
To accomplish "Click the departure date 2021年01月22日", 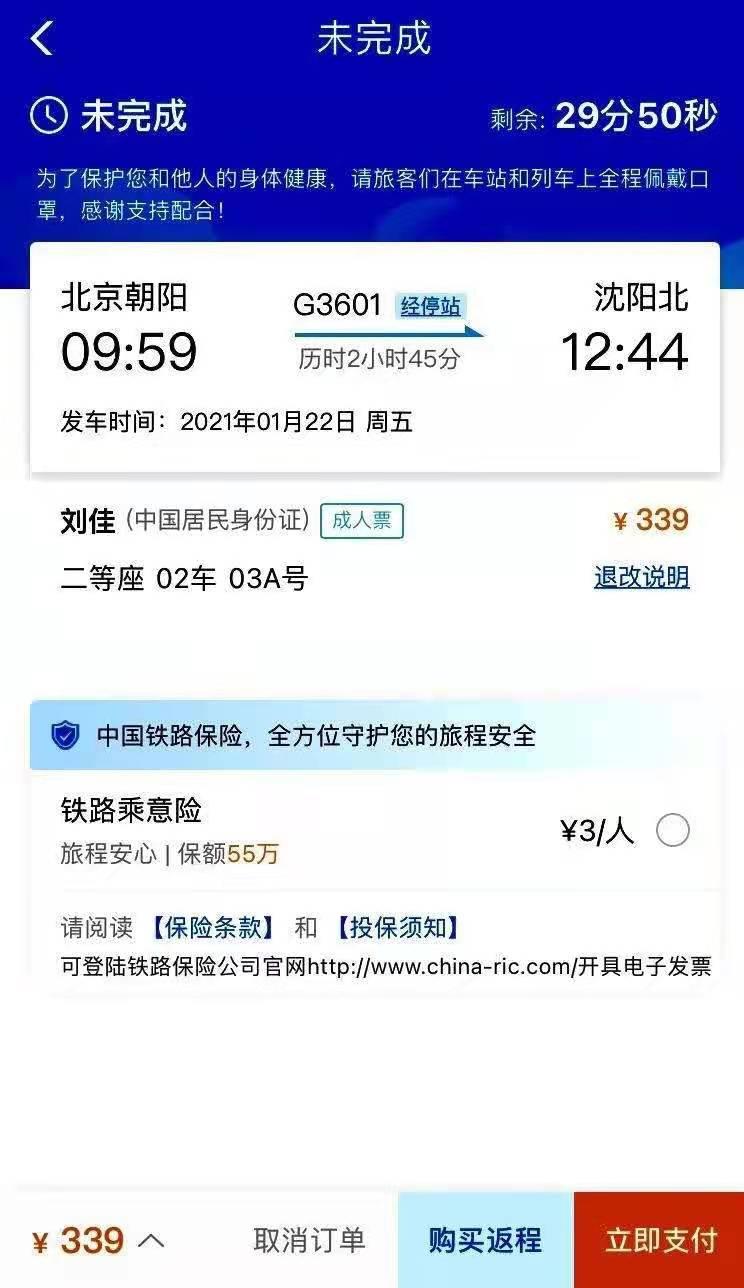I will 260,421.
